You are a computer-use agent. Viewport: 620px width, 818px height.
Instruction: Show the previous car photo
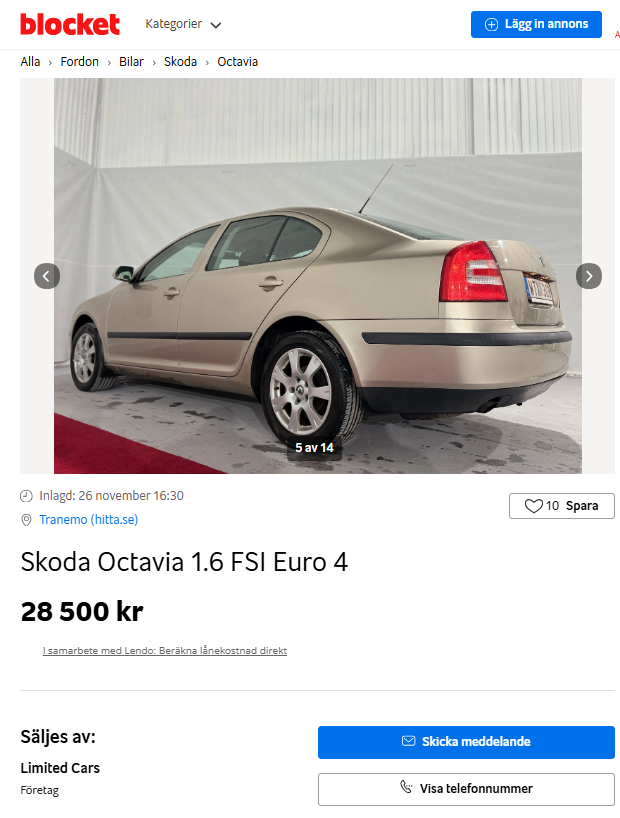click(x=47, y=276)
